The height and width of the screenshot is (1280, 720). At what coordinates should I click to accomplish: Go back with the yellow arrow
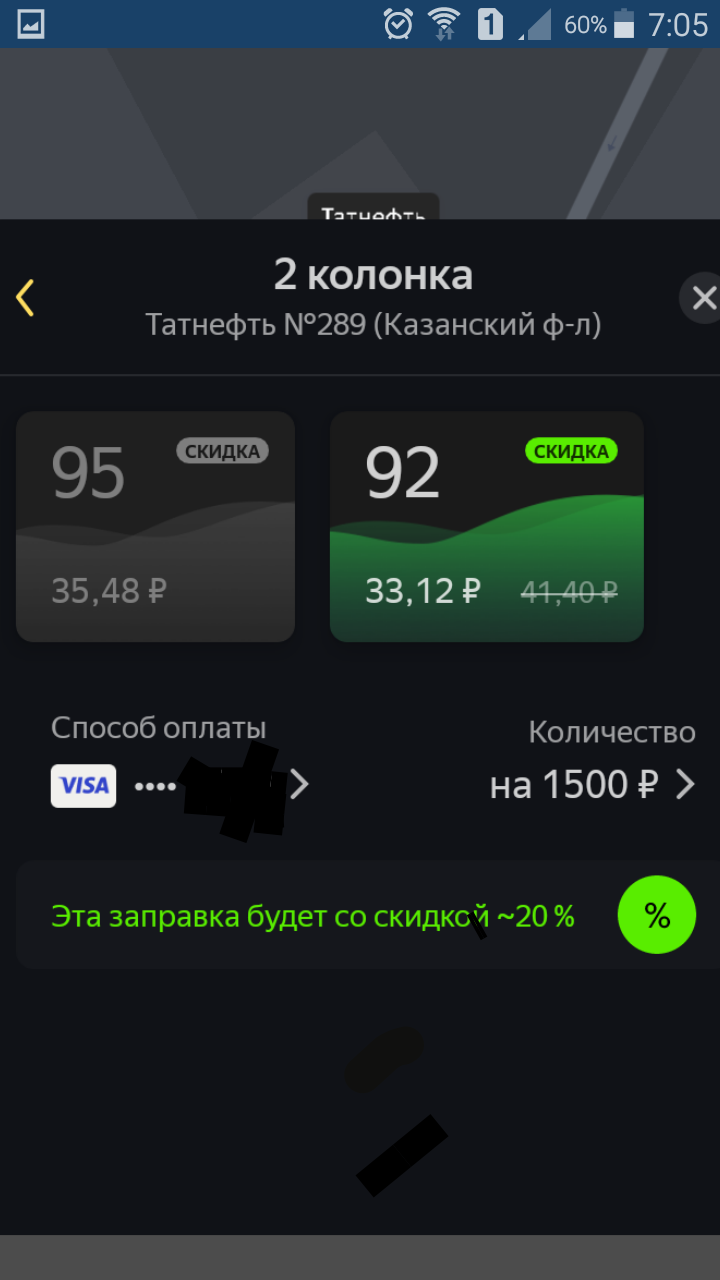click(x=25, y=298)
